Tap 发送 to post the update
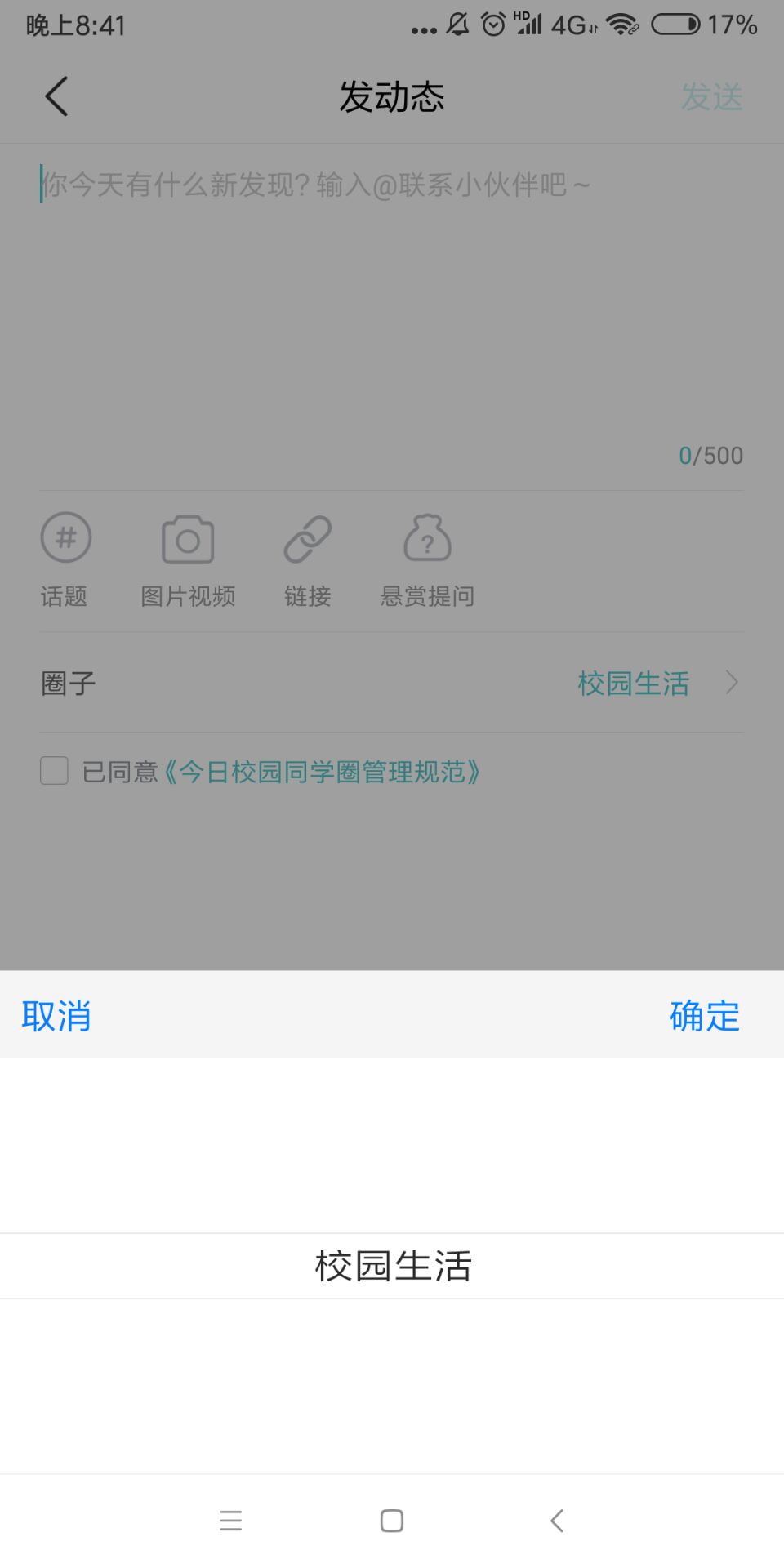This screenshot has height=1568, width=784. tap(711, 97)
